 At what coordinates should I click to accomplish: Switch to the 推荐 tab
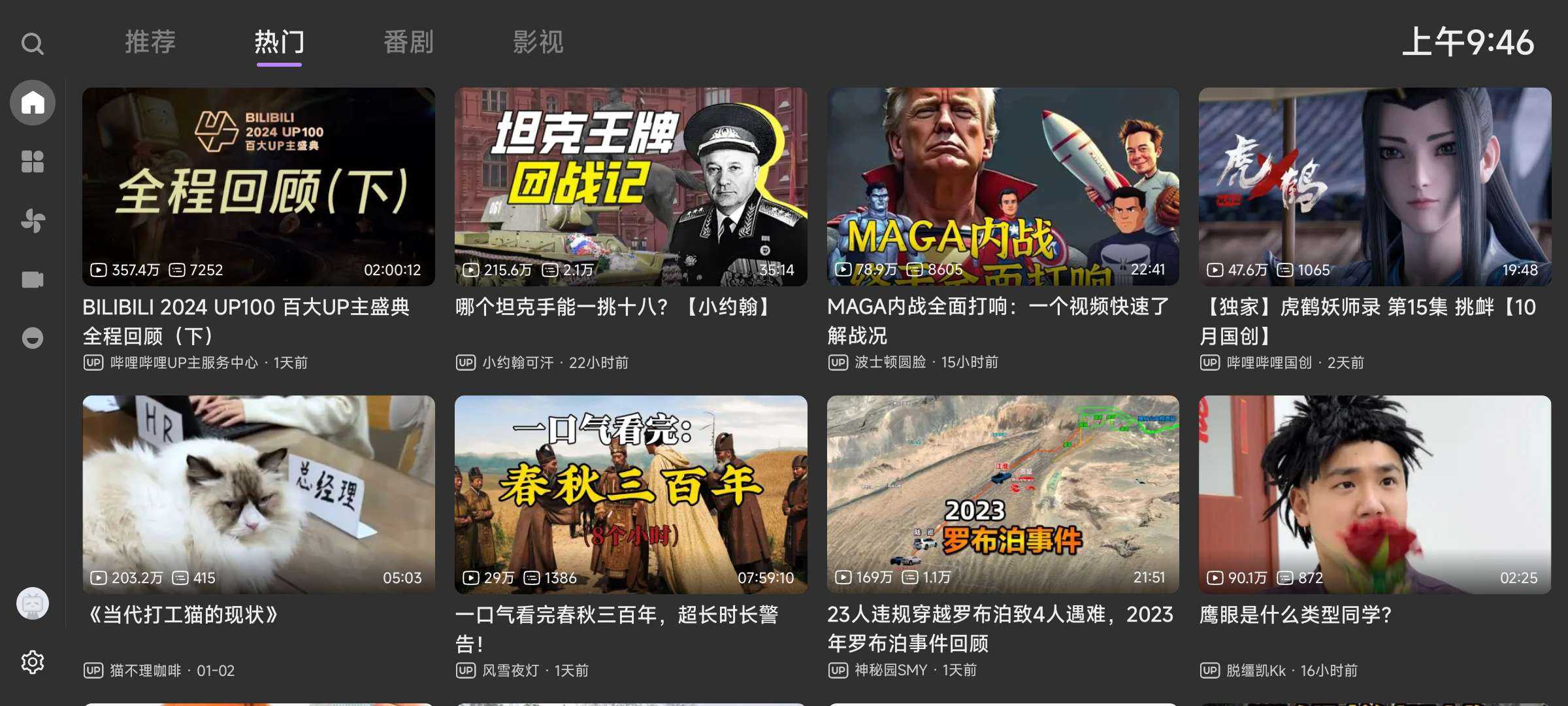click(150, 42)
